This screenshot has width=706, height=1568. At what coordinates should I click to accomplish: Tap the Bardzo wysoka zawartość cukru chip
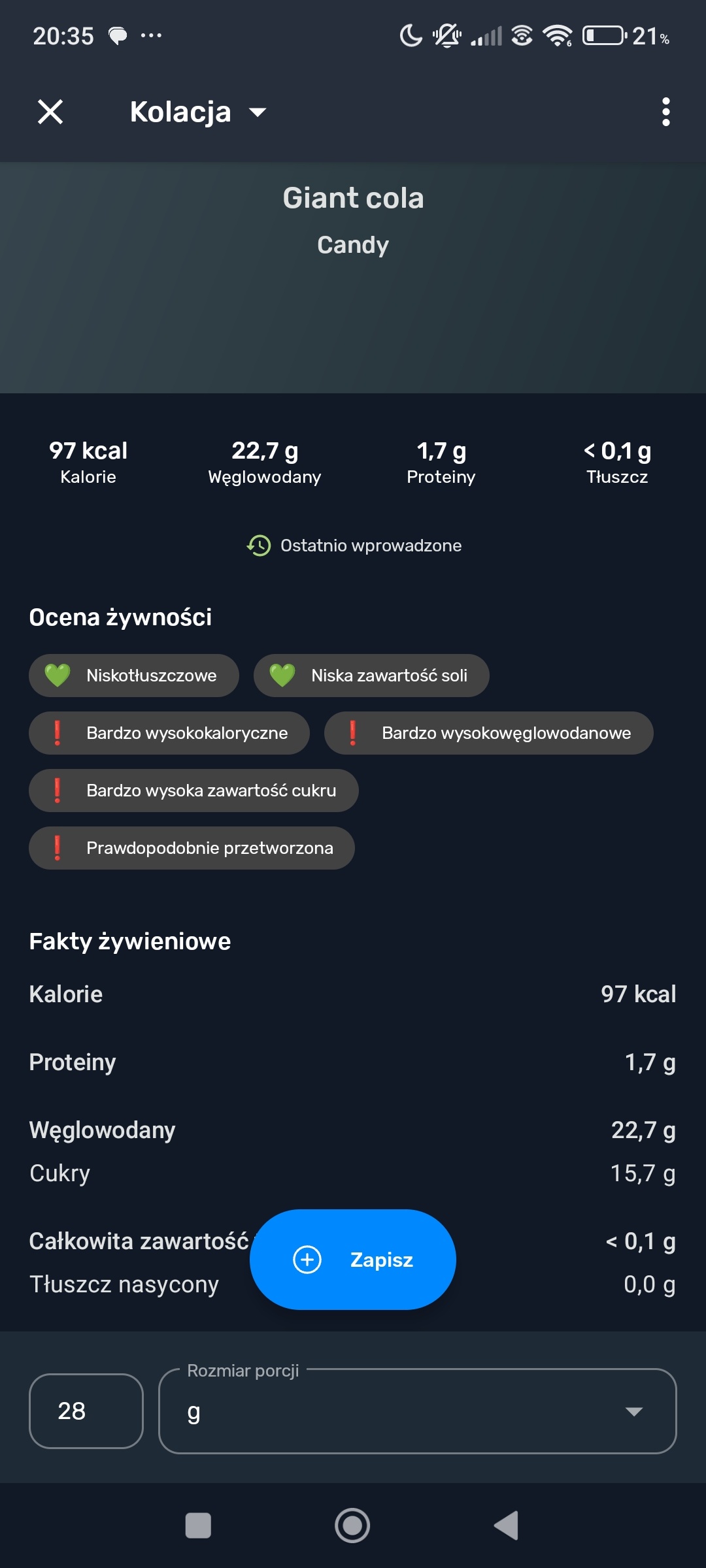pyautogui.click(x=193, y=791)
